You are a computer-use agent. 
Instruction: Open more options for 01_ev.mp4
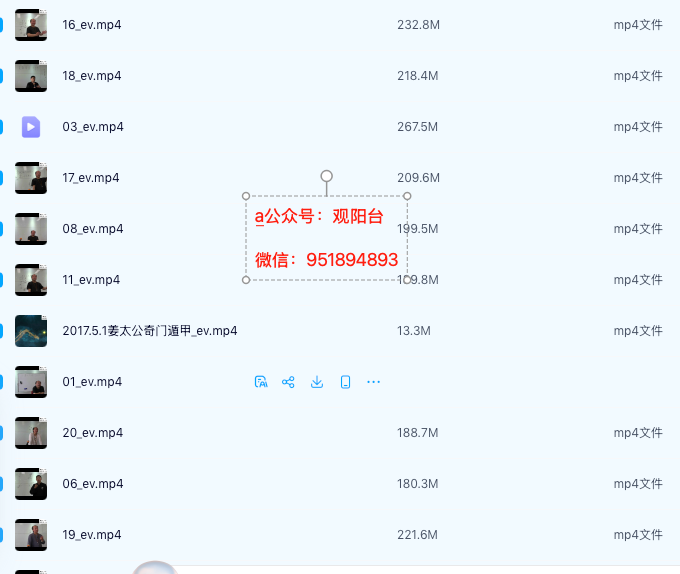(x=374, y=382)
